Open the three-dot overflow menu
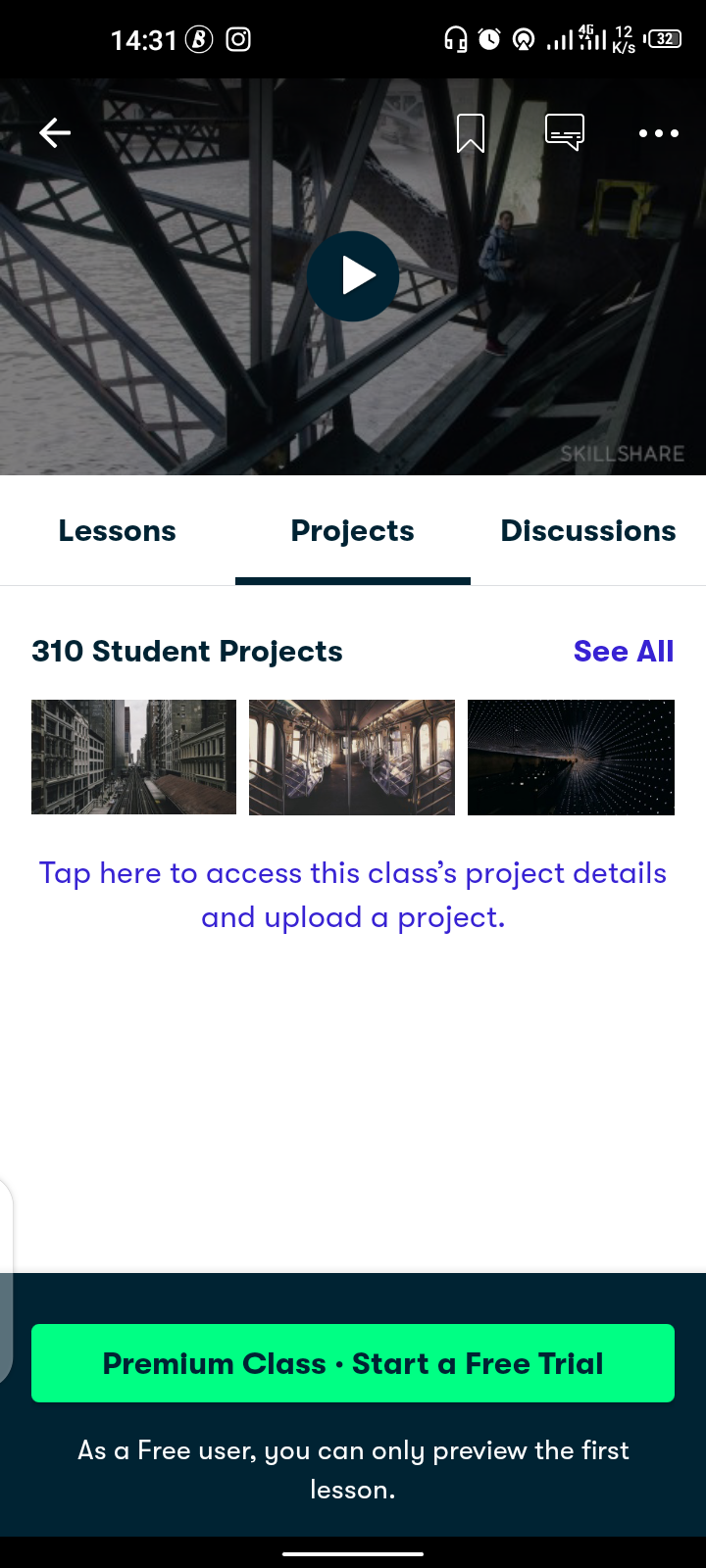This screenshot has height=1568, width=706. (x=657, y=132)
